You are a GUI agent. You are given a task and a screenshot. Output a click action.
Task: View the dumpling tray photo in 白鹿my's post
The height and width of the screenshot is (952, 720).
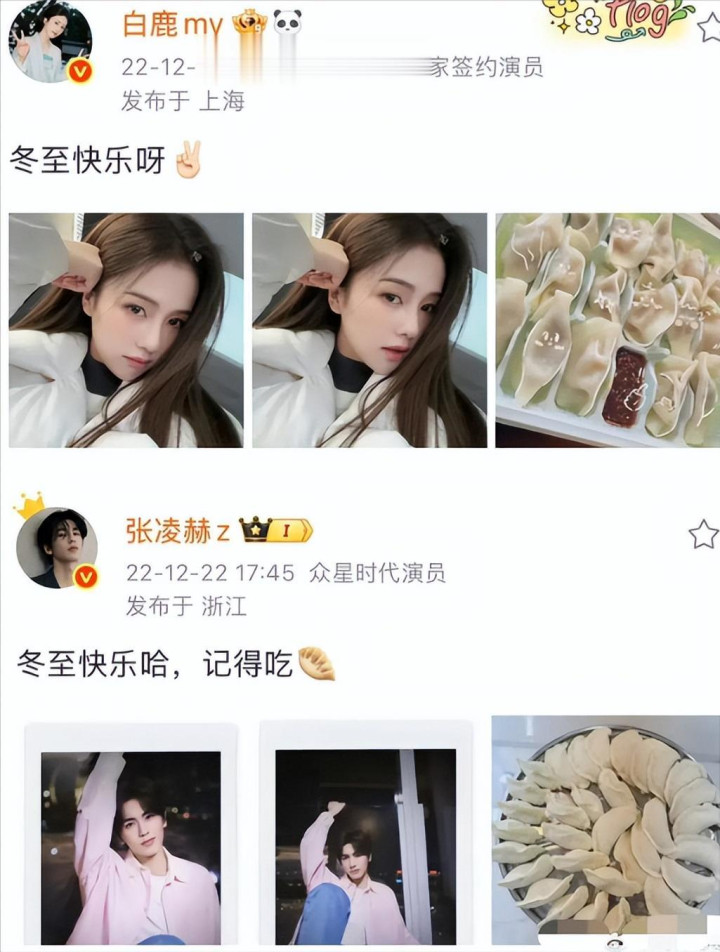tap(608, 330)
